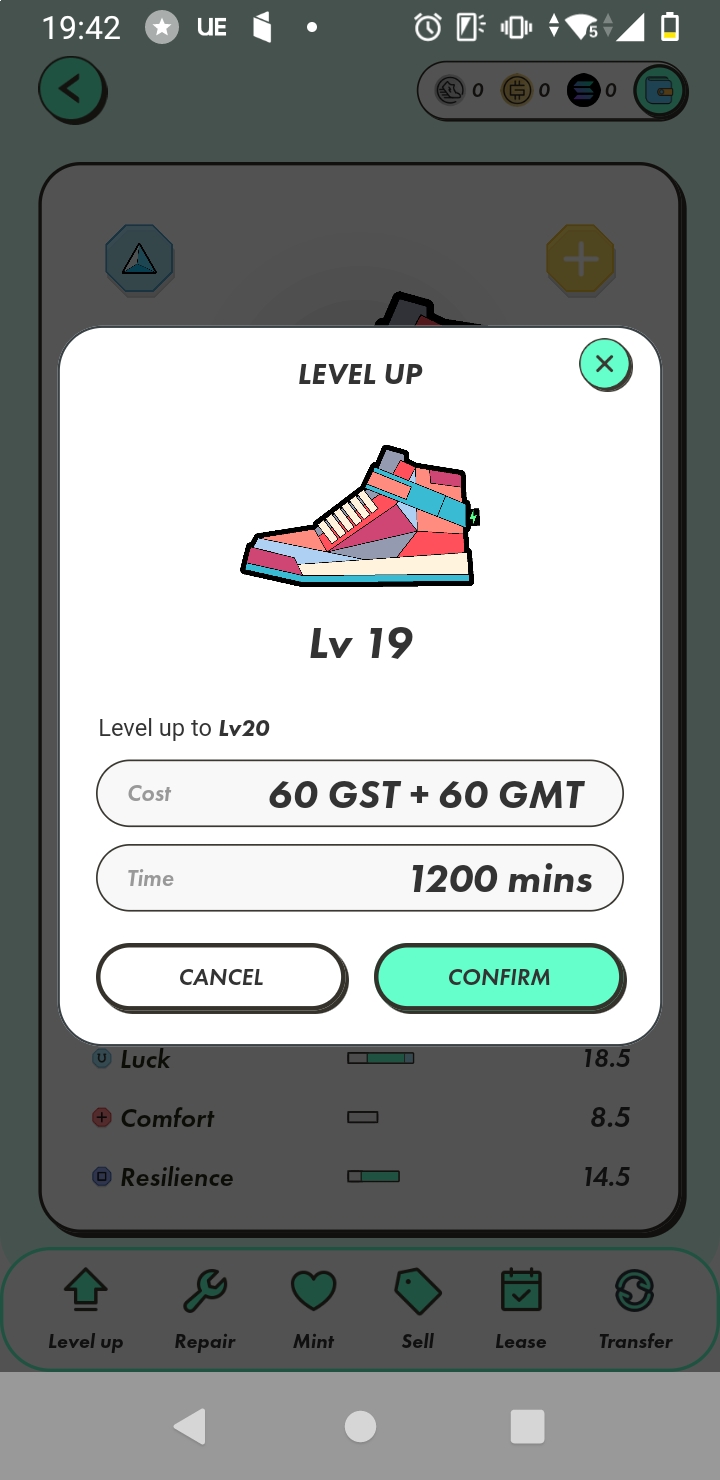Open the Mint option
The image size is (720, 1480).
[x=313, y=1309]
